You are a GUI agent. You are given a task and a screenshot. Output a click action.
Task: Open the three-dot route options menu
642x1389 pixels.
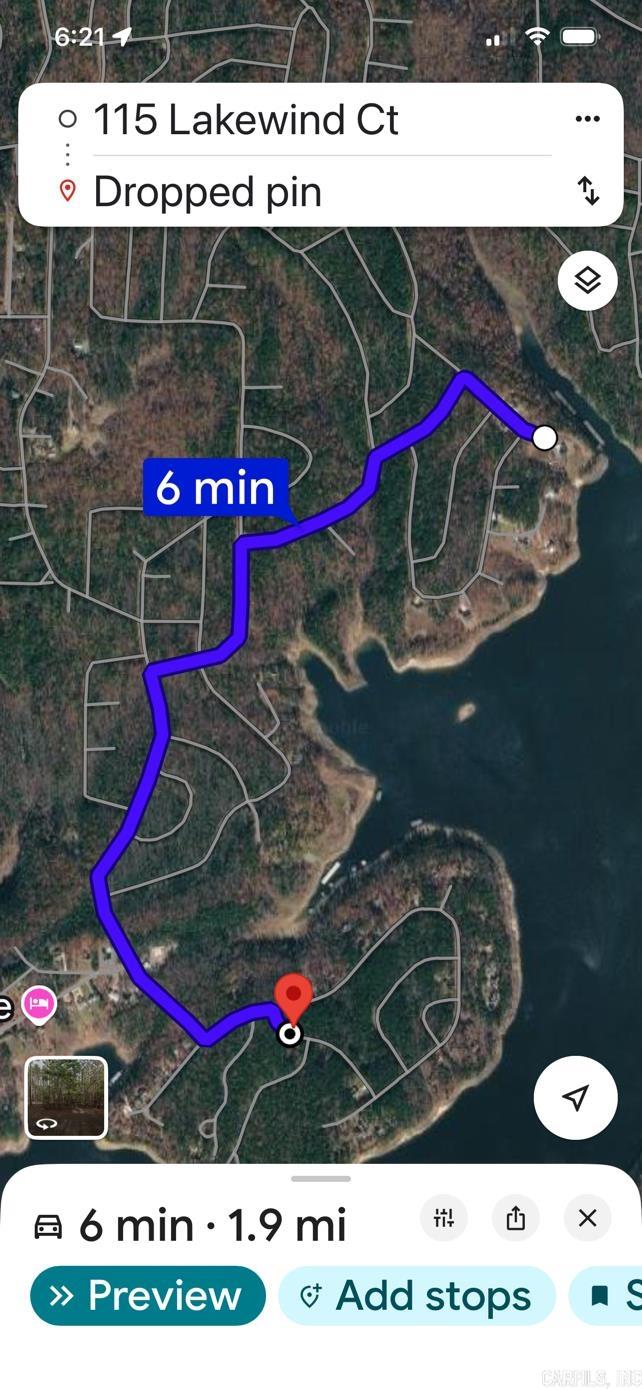(587, 119)
